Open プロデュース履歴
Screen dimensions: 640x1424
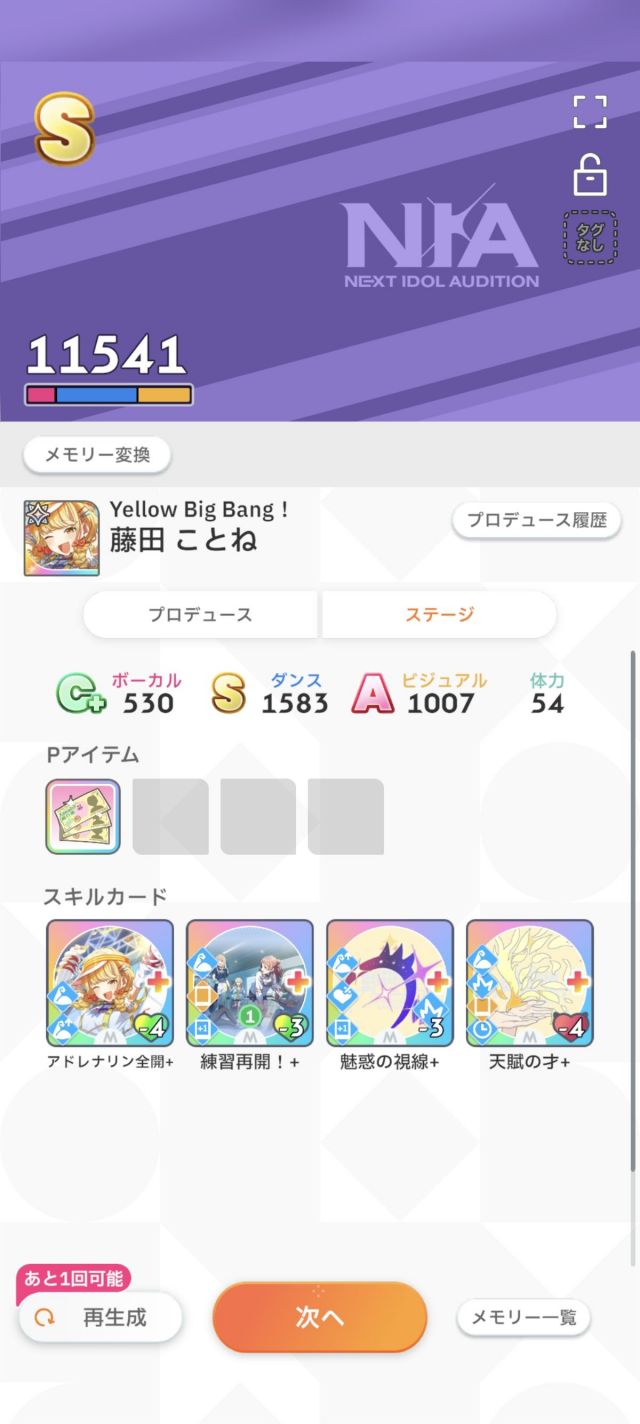click(537, 520)
